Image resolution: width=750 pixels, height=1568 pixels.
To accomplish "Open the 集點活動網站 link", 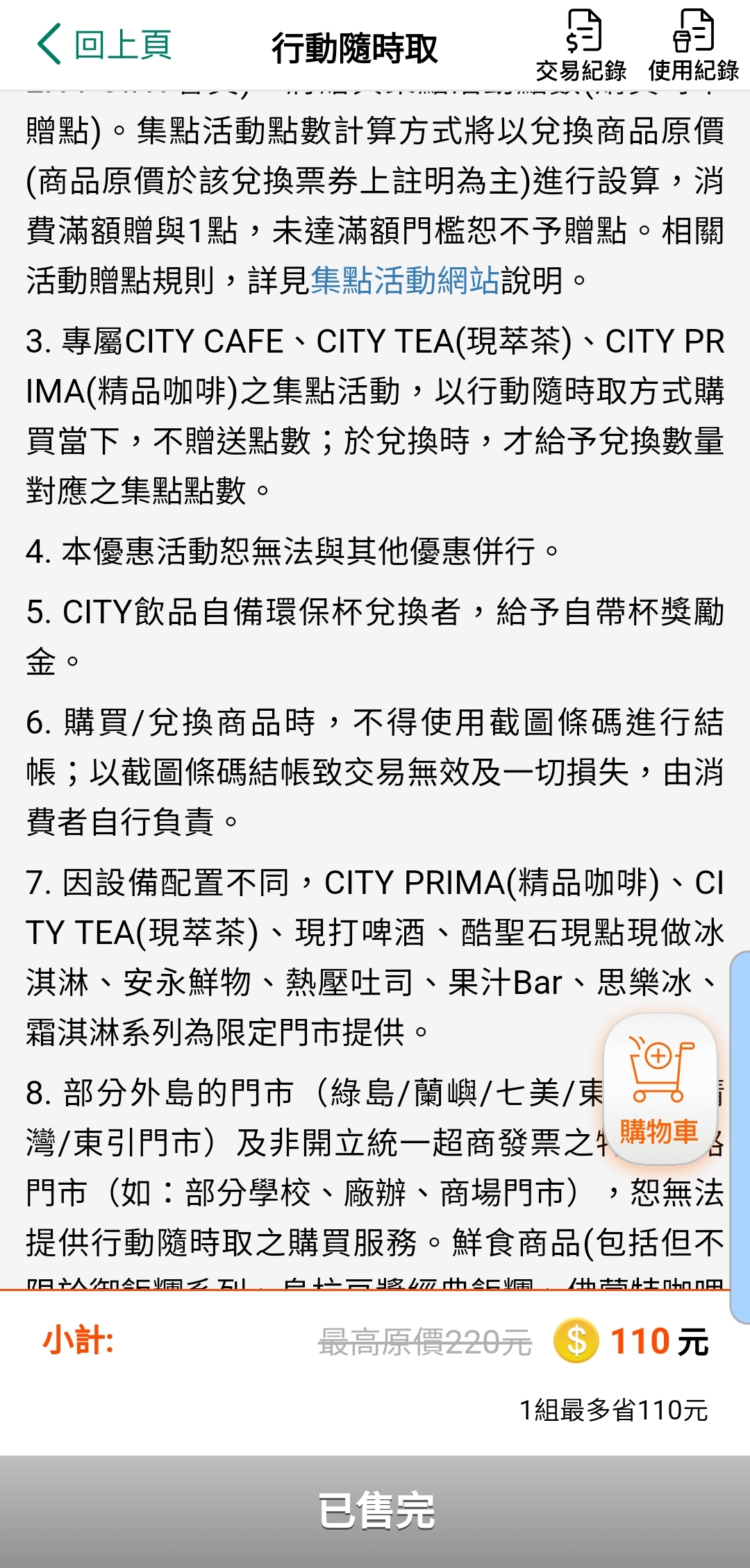I will (x=405, y=281).
